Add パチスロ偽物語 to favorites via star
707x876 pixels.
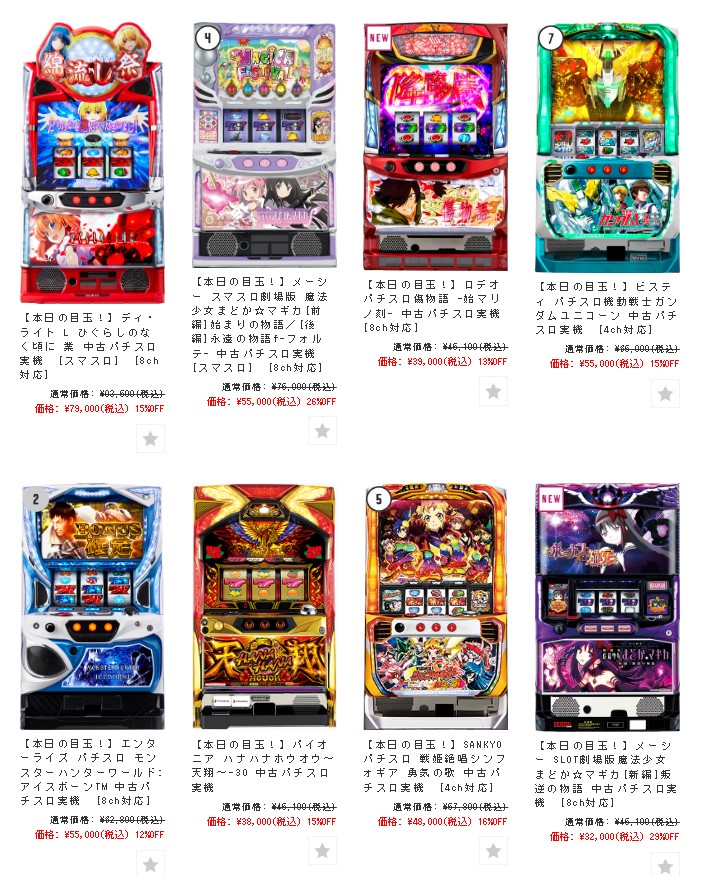[x=493, y=391]
